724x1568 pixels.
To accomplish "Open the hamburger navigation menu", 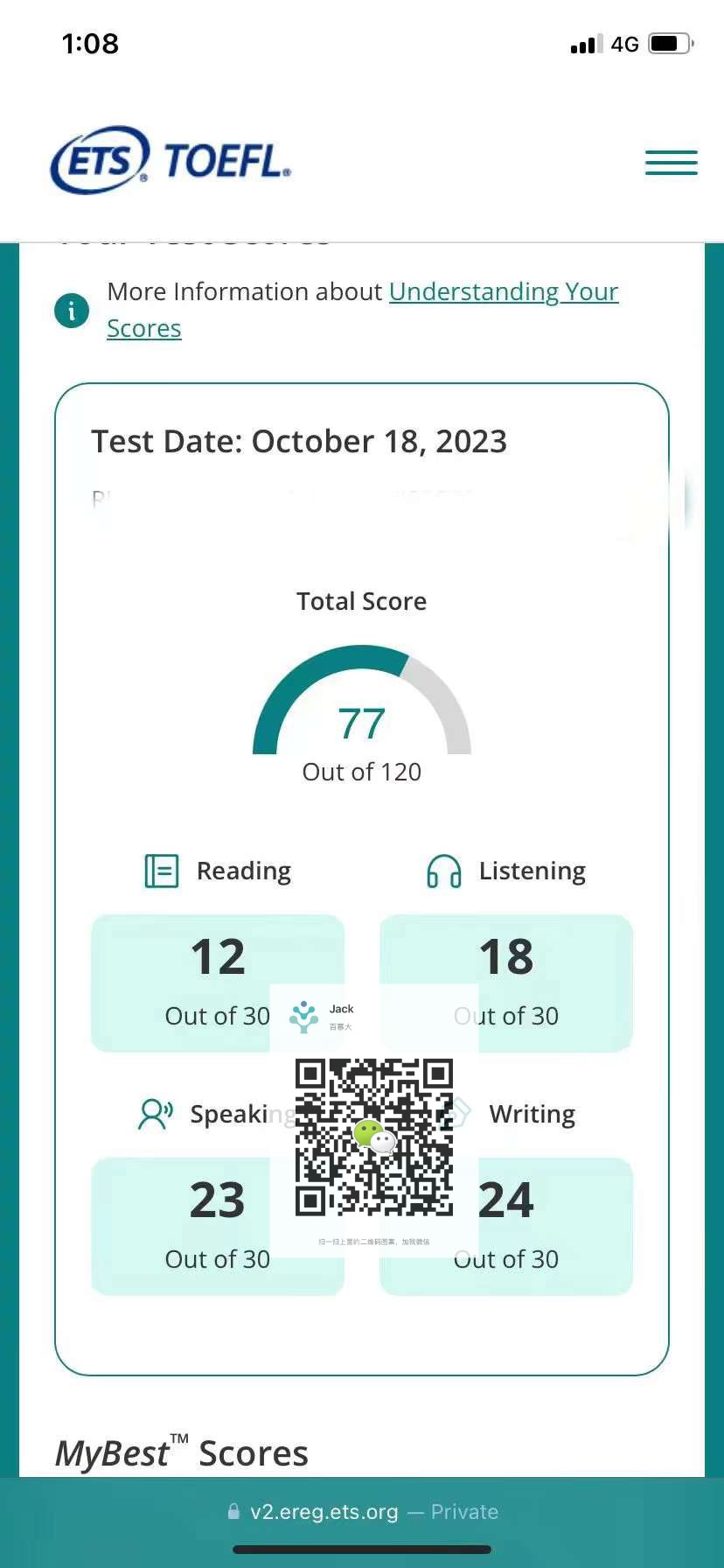I will (671, 163).
